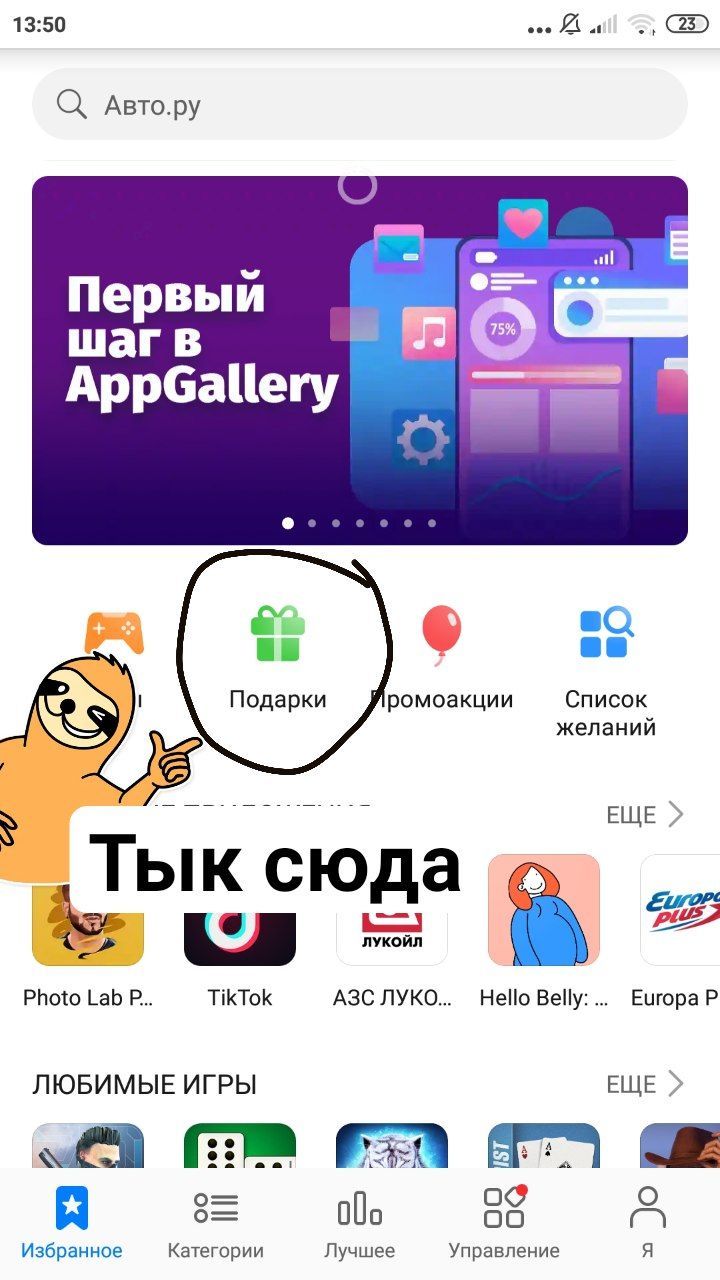This screenshot has height=1280, width=720.
Task: Switch to the Лучшее tab
Action: tap(359, 1222)
